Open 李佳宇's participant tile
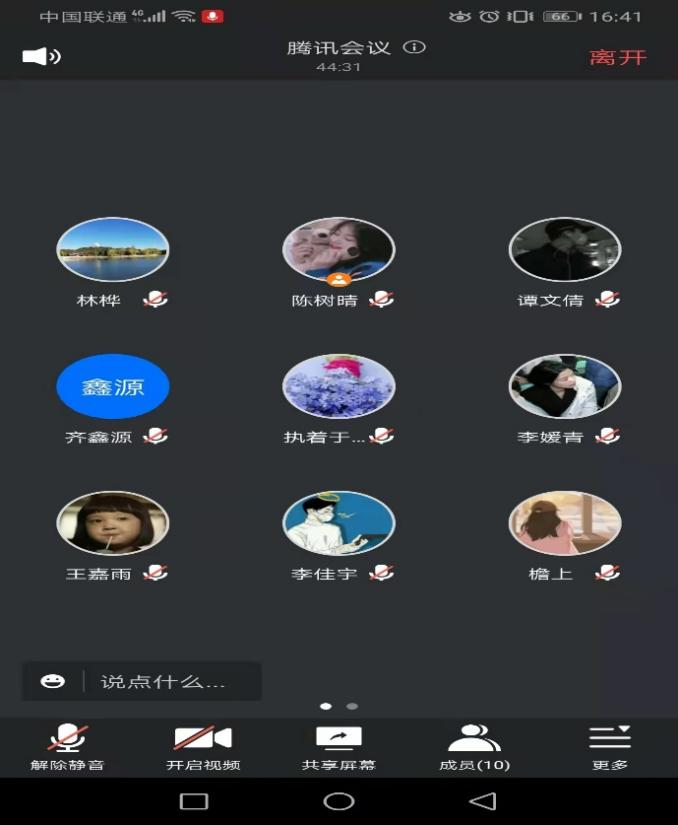 (x=339, y=523)
